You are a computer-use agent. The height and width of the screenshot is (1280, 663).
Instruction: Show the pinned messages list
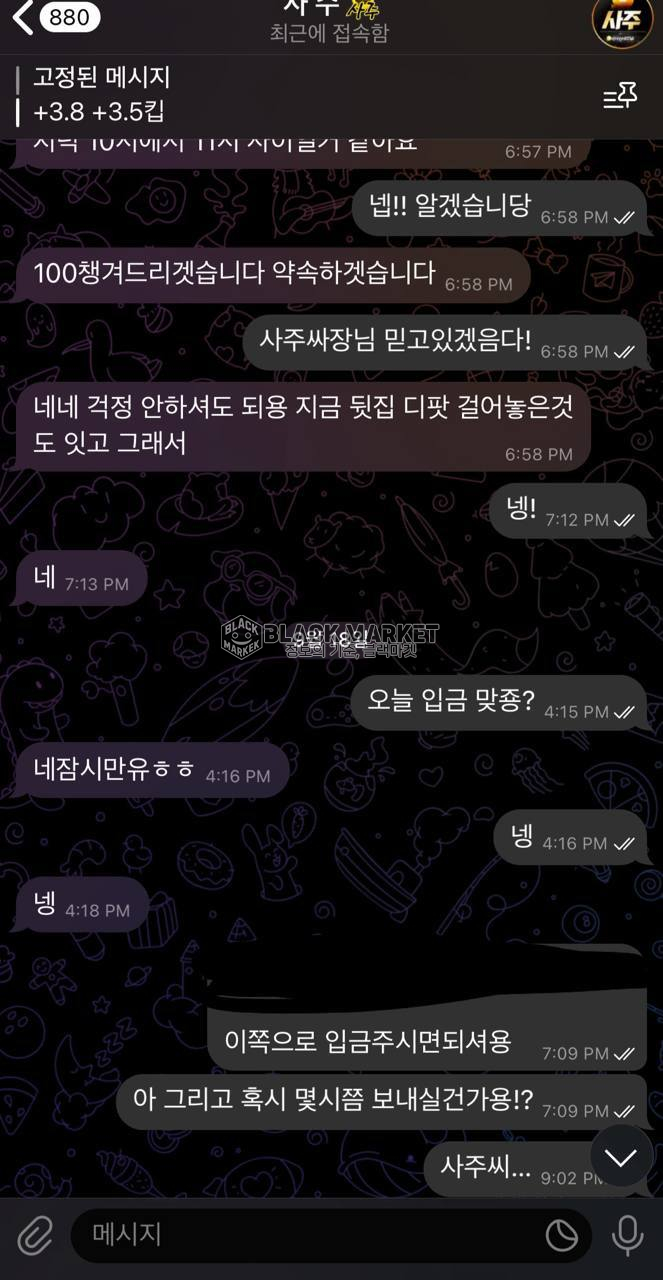(x=620, y=97)
